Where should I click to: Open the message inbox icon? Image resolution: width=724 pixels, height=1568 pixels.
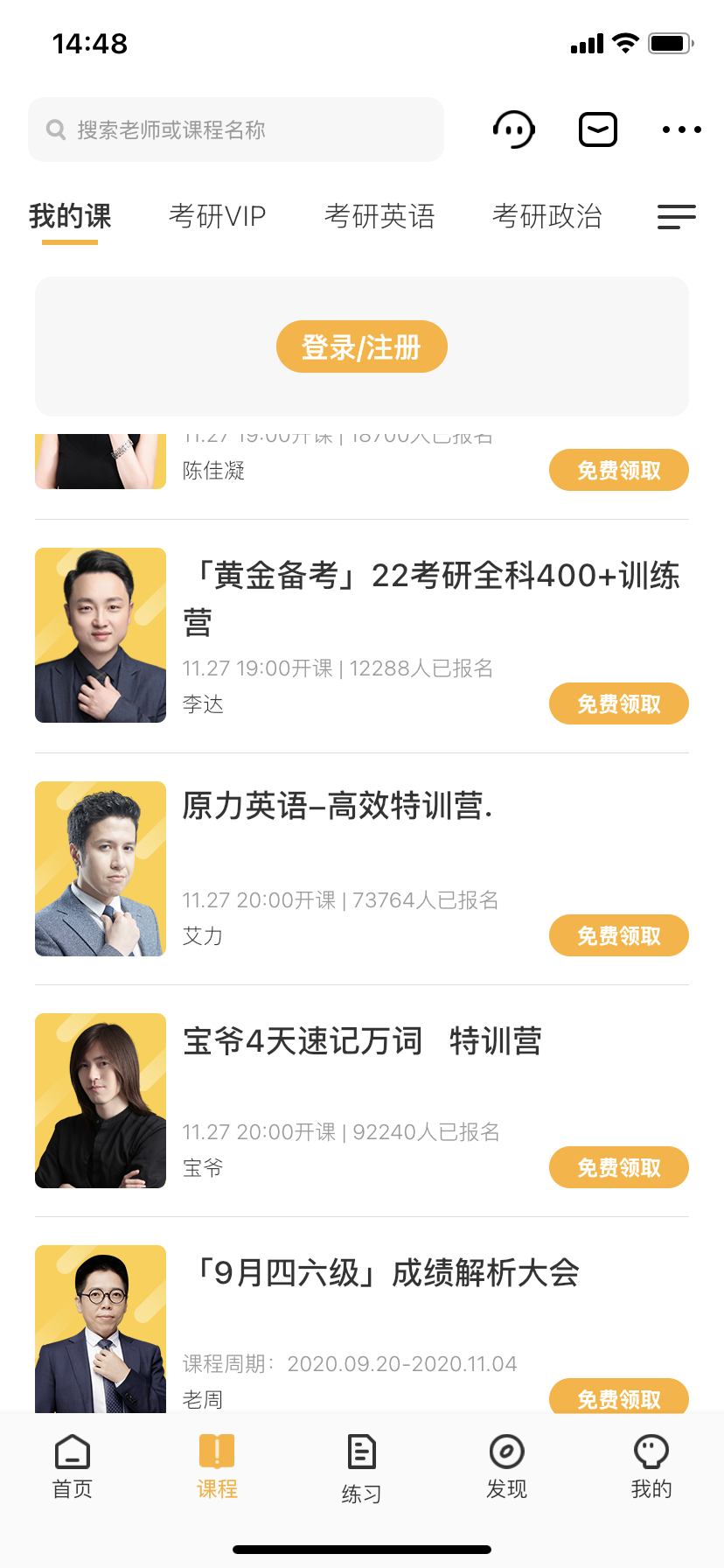coord(597,129)
